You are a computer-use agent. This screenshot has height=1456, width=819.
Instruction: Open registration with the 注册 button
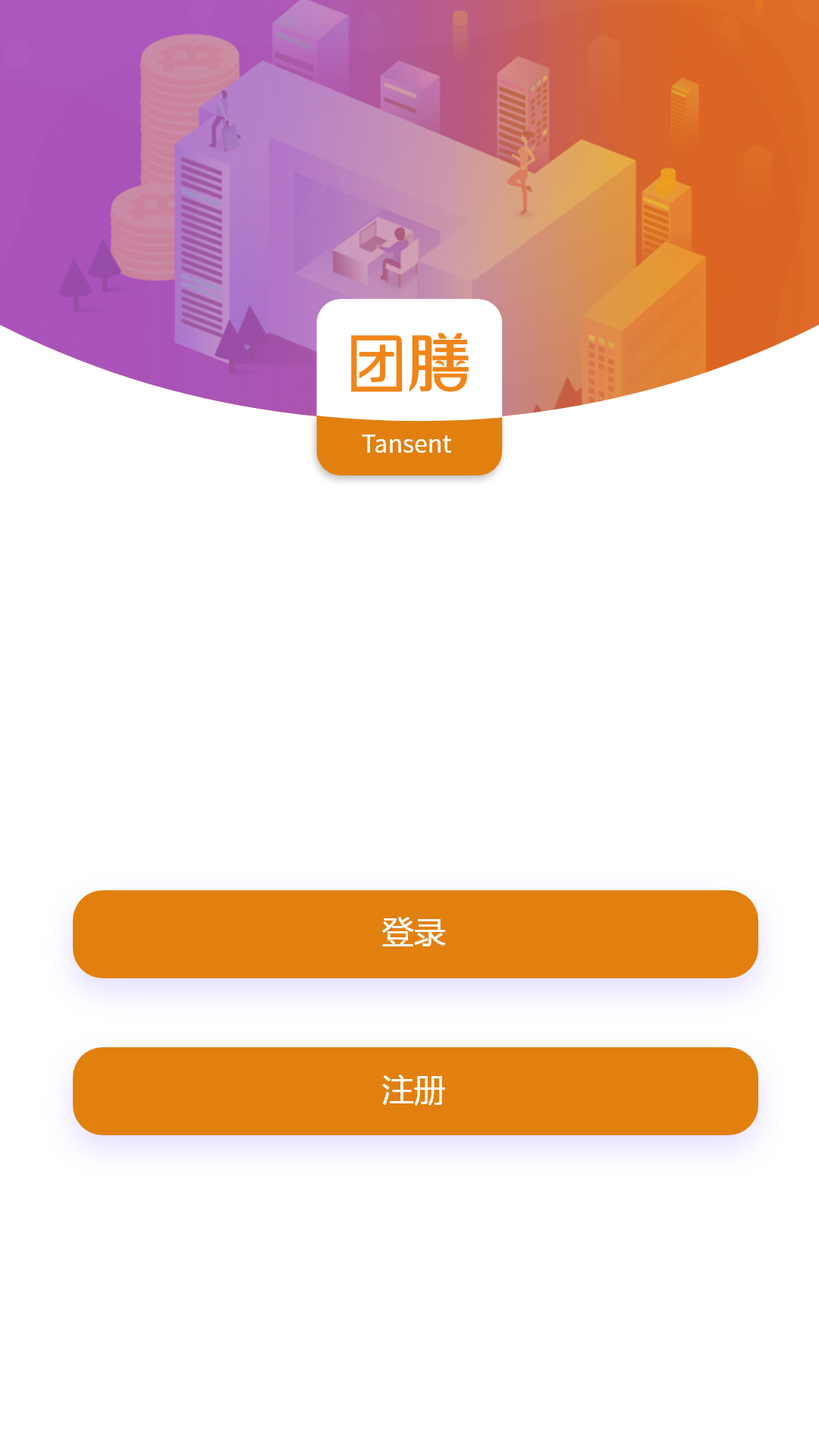click(x=415, y=1090)
